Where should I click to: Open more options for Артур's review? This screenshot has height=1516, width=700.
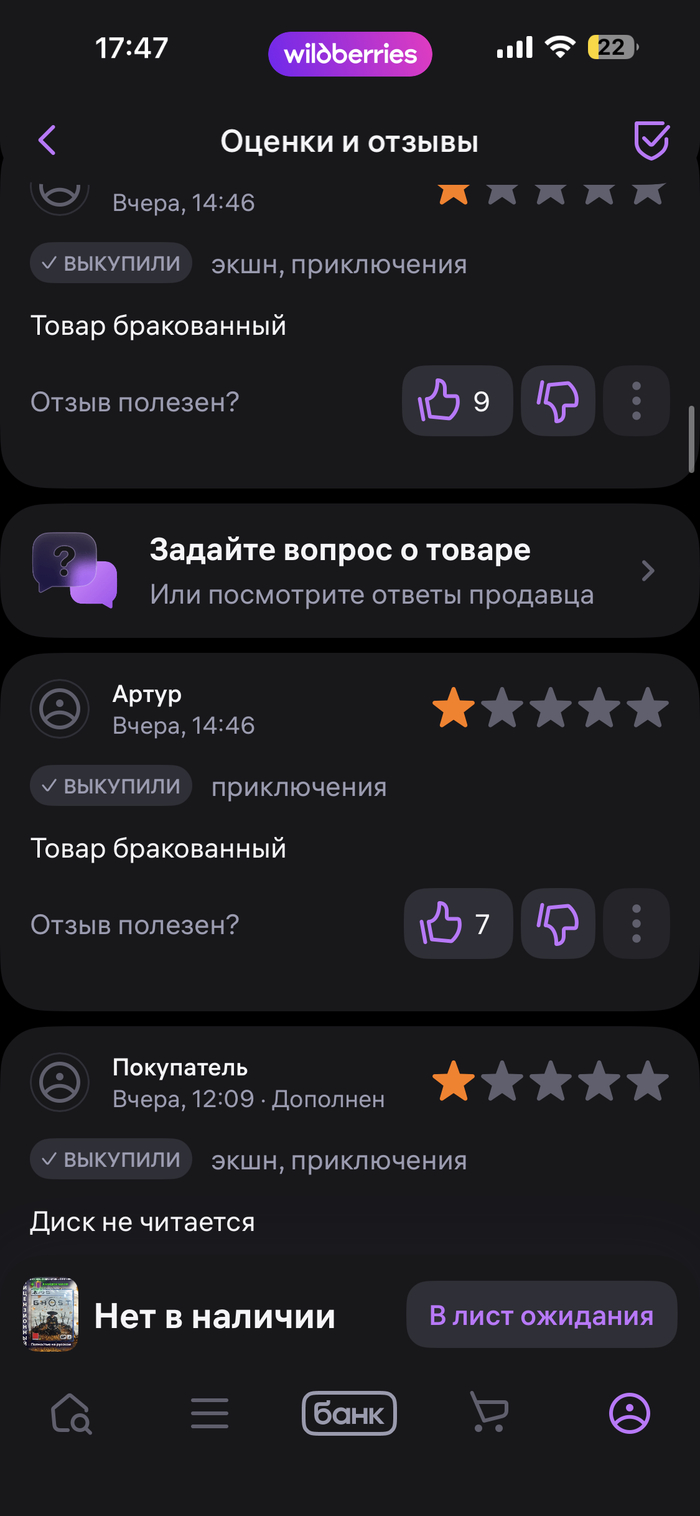coord(636,924)
